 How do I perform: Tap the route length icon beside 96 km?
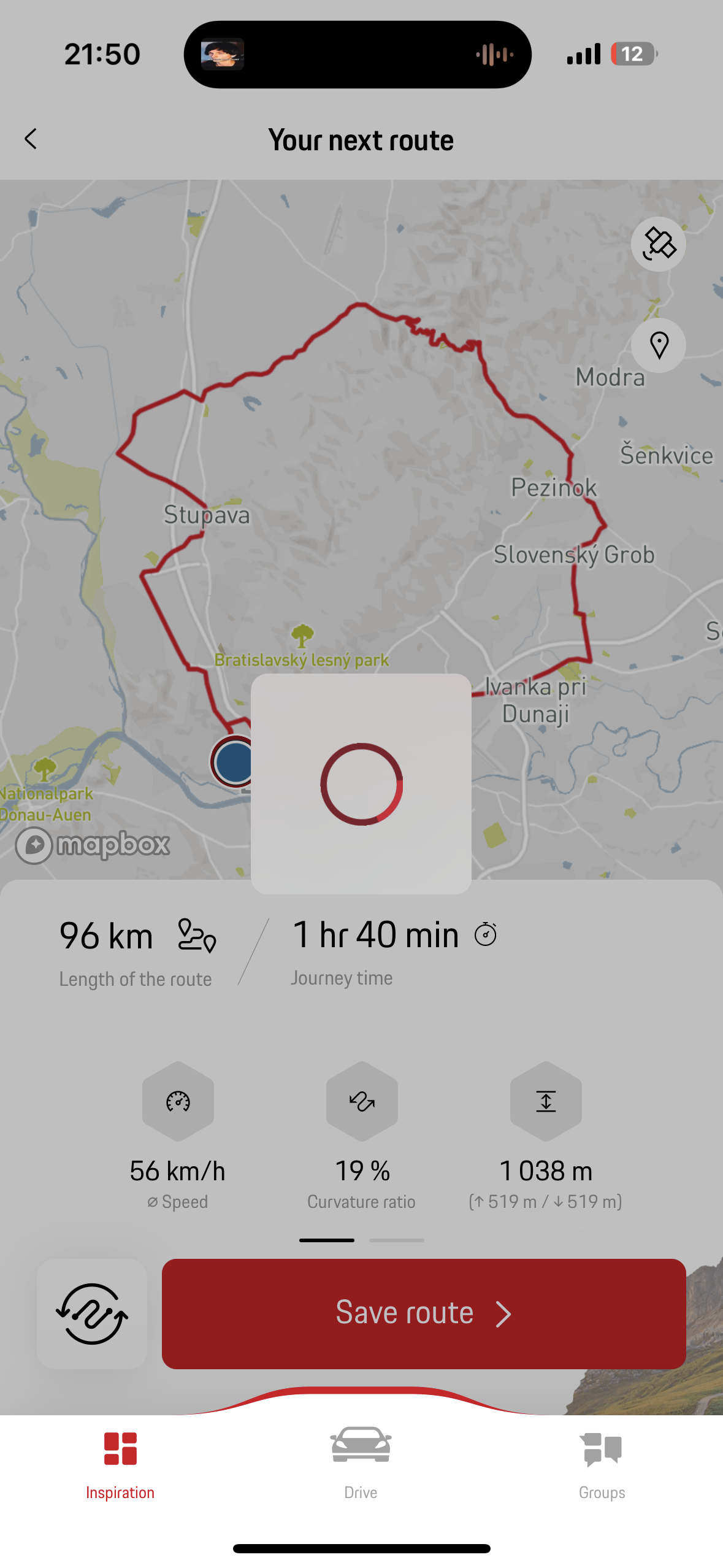[x=195, y=934]
